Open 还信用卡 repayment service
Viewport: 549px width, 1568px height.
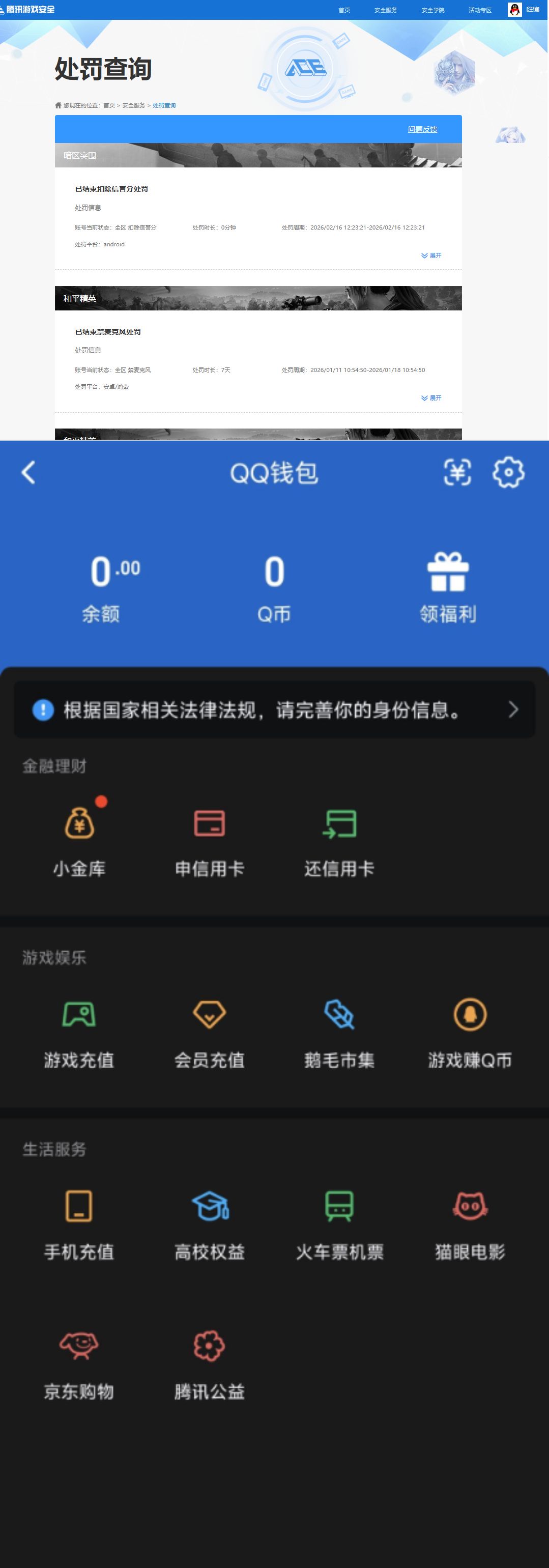pos(339,839)
